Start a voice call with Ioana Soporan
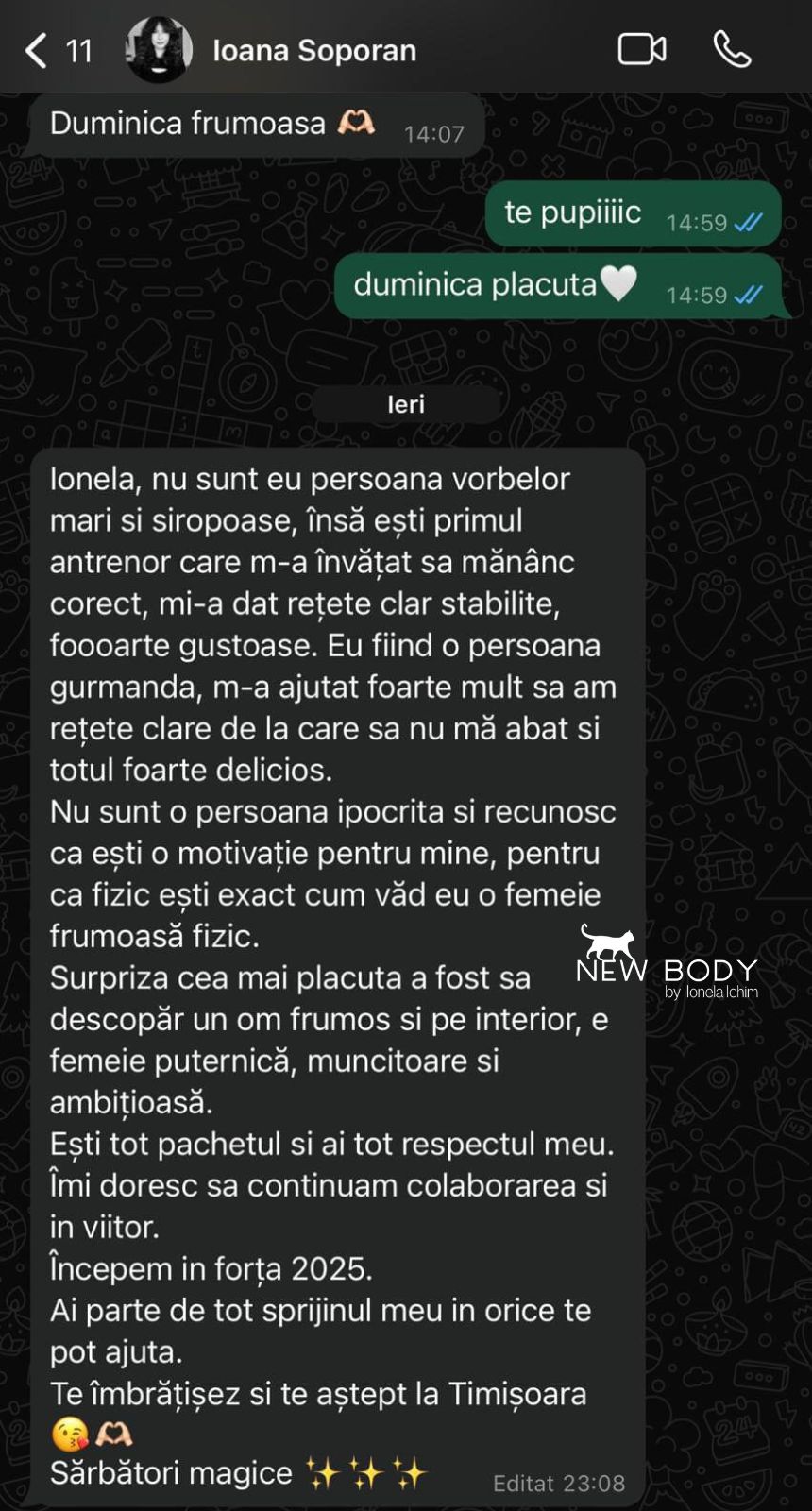 732,49
